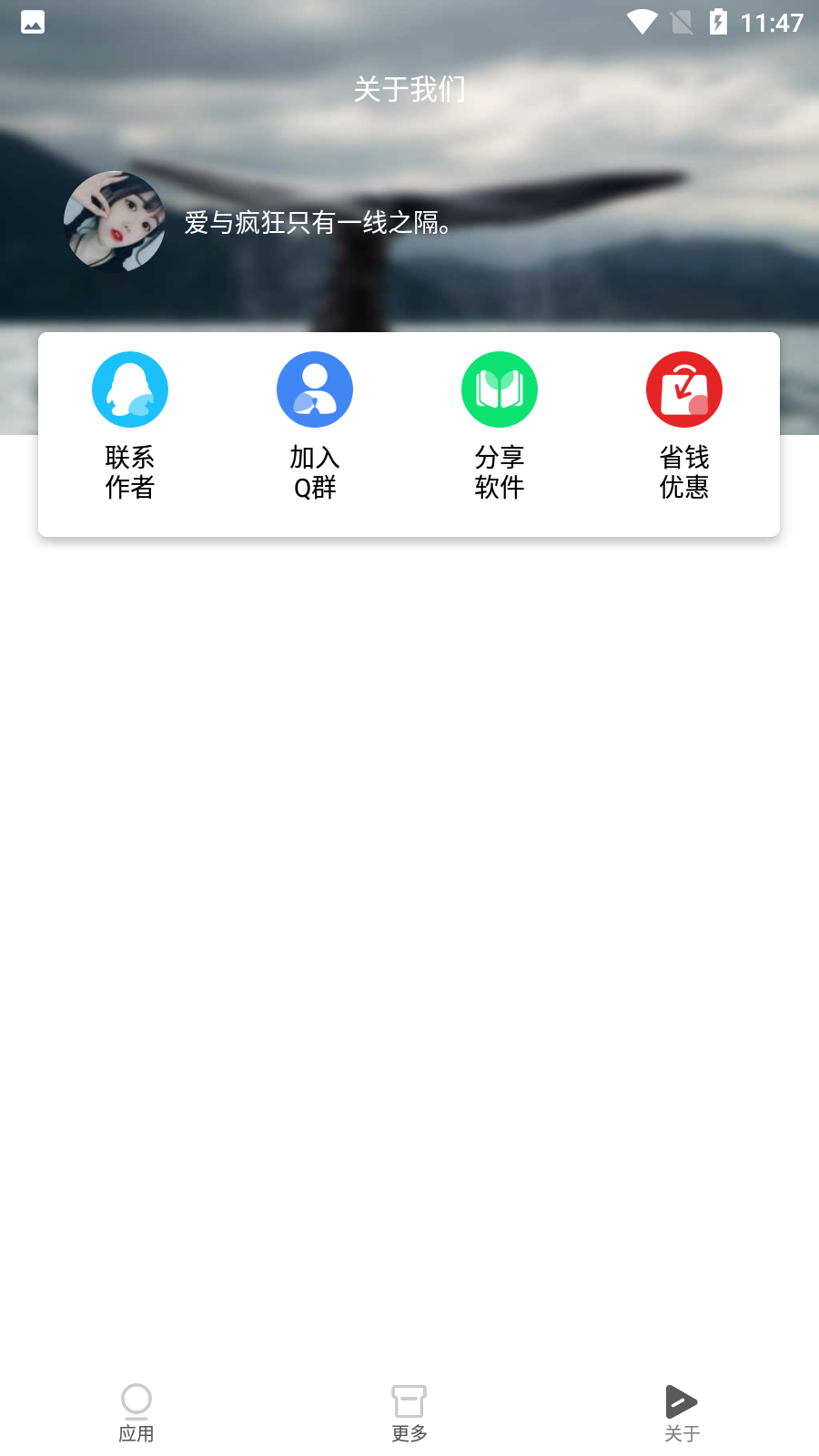Join the Q群 via 加入Q群
The image size is (819, 1456).
click(x=315, y=425)
